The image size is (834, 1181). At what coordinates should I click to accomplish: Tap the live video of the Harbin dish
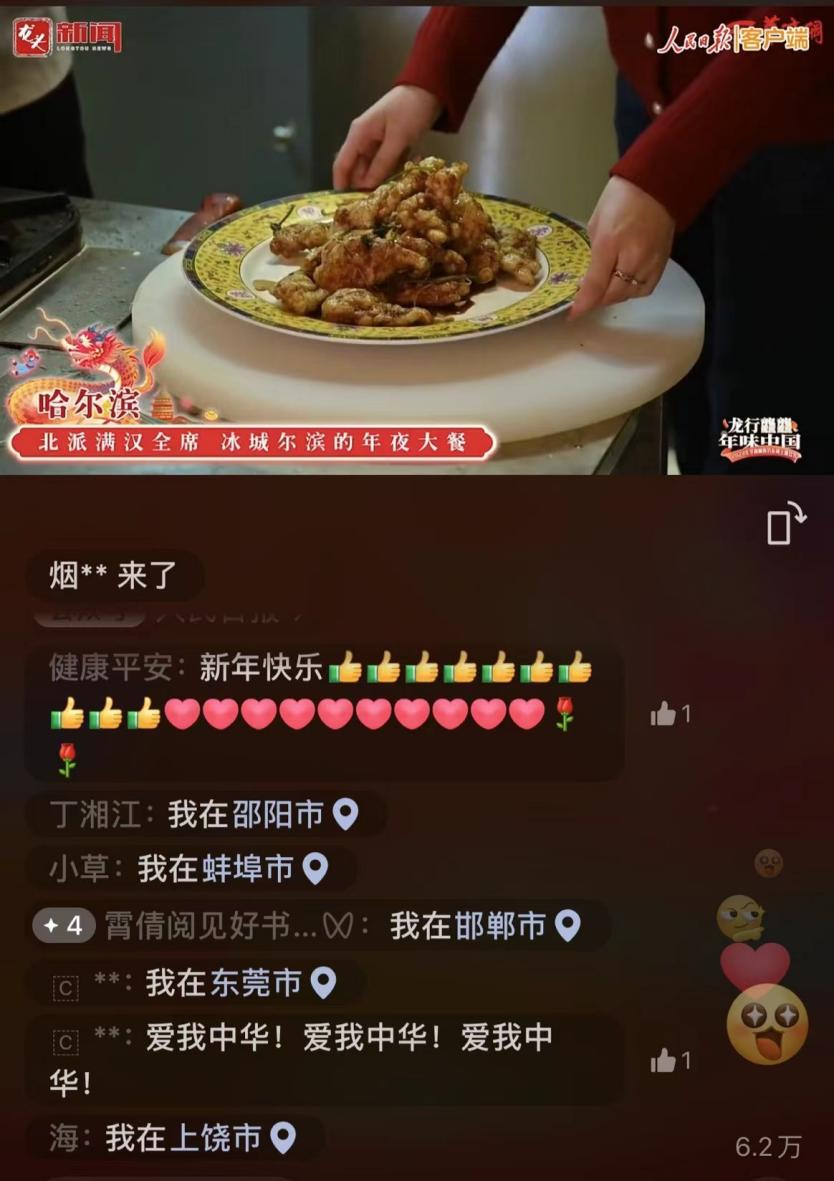[x=417, y=240]
